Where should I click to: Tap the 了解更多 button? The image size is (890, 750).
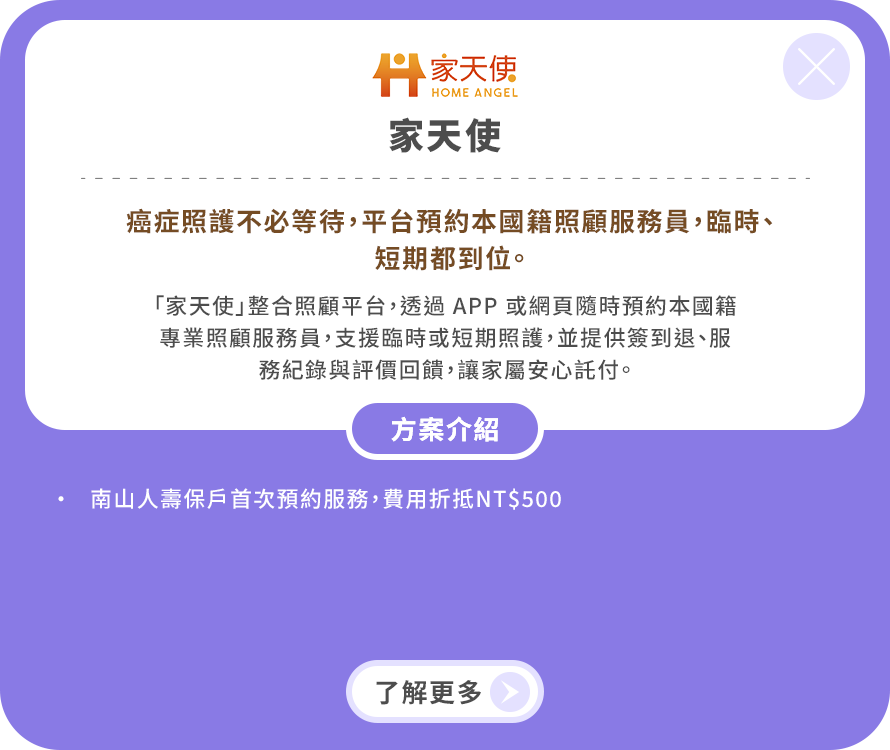click(445, 691)
